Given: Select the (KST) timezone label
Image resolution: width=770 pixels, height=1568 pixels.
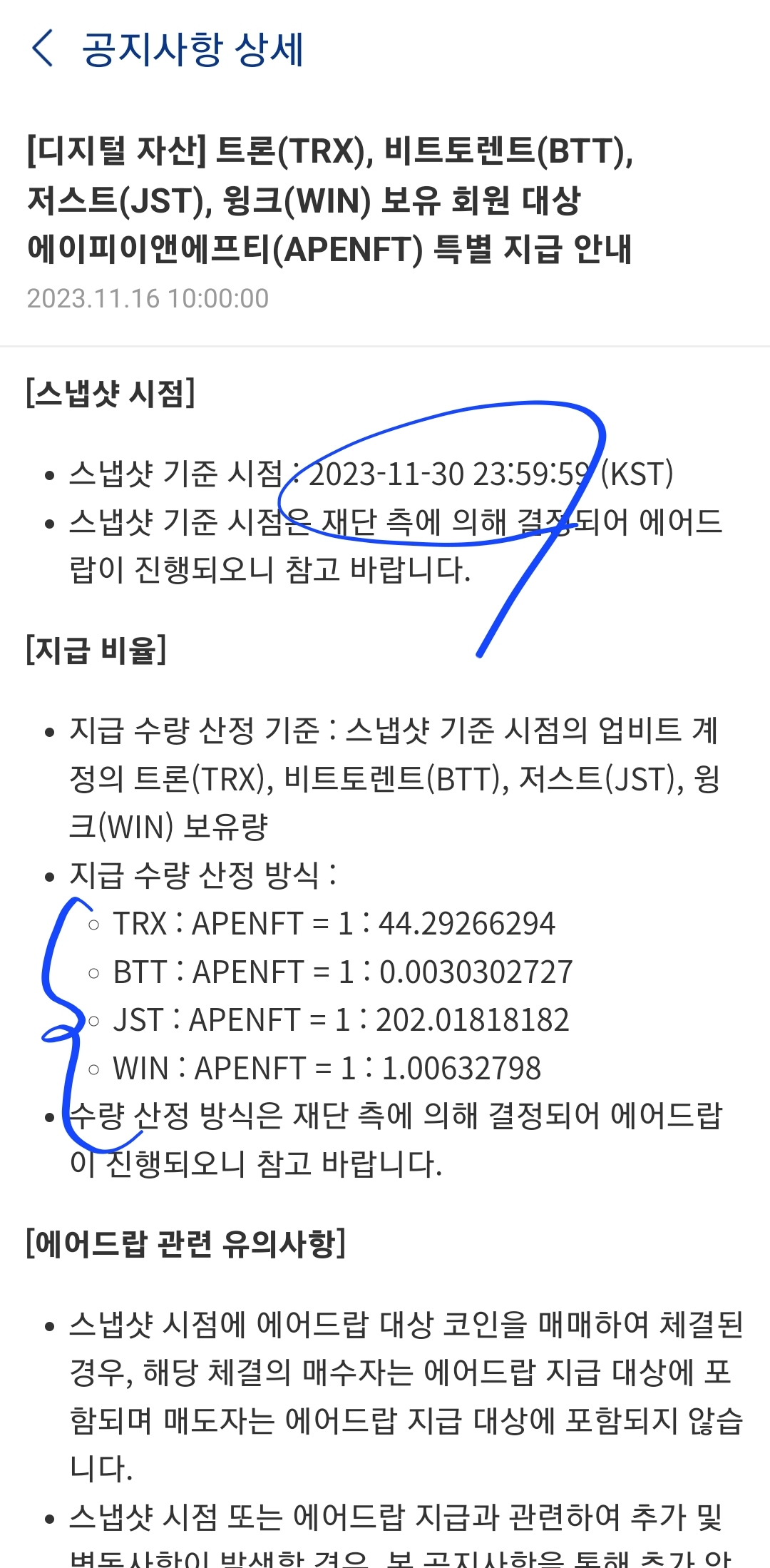Looking at the screenshot, I should (637, 473).
